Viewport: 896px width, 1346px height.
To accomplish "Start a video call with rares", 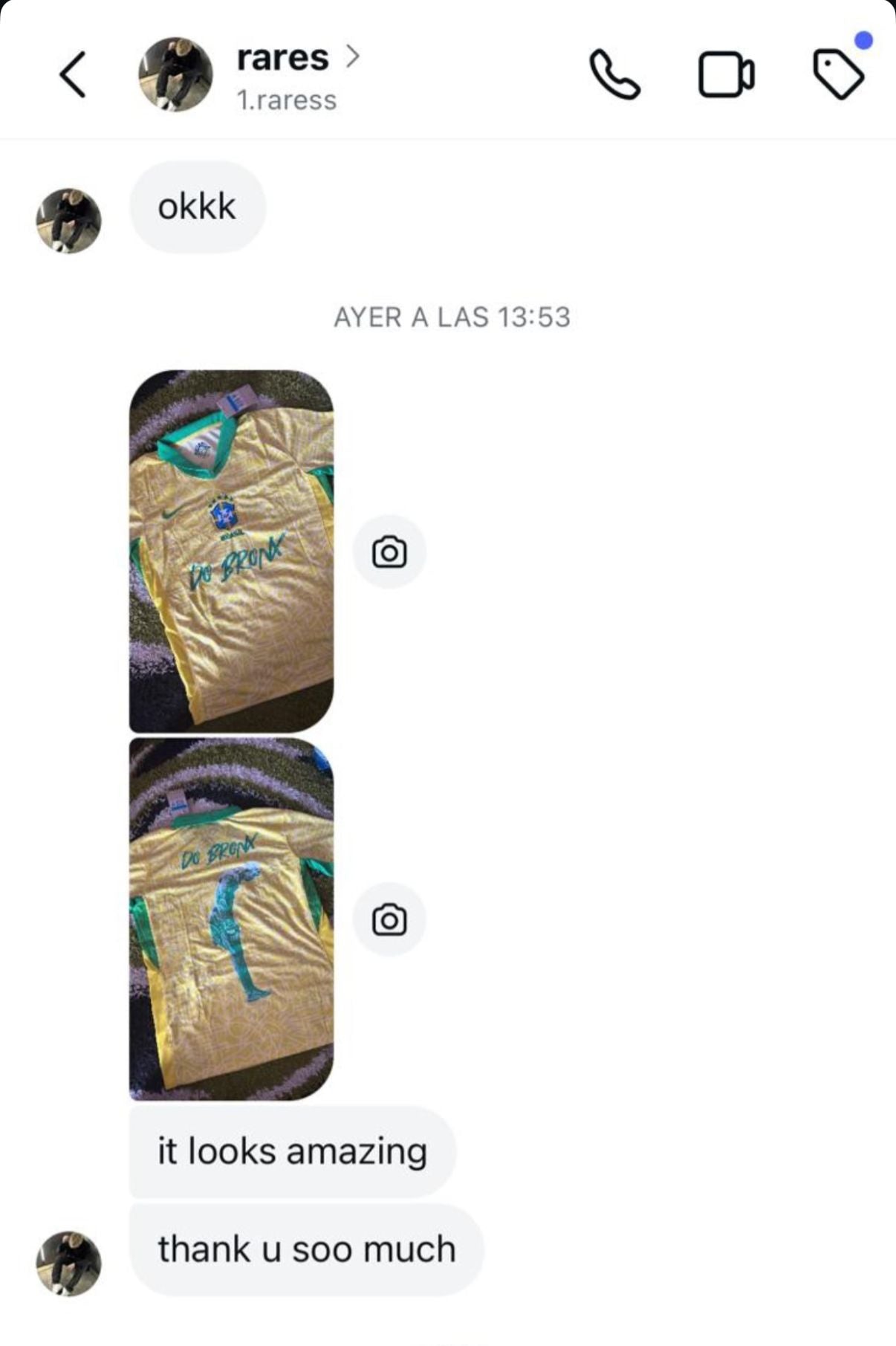I will (x=726, y=74).
